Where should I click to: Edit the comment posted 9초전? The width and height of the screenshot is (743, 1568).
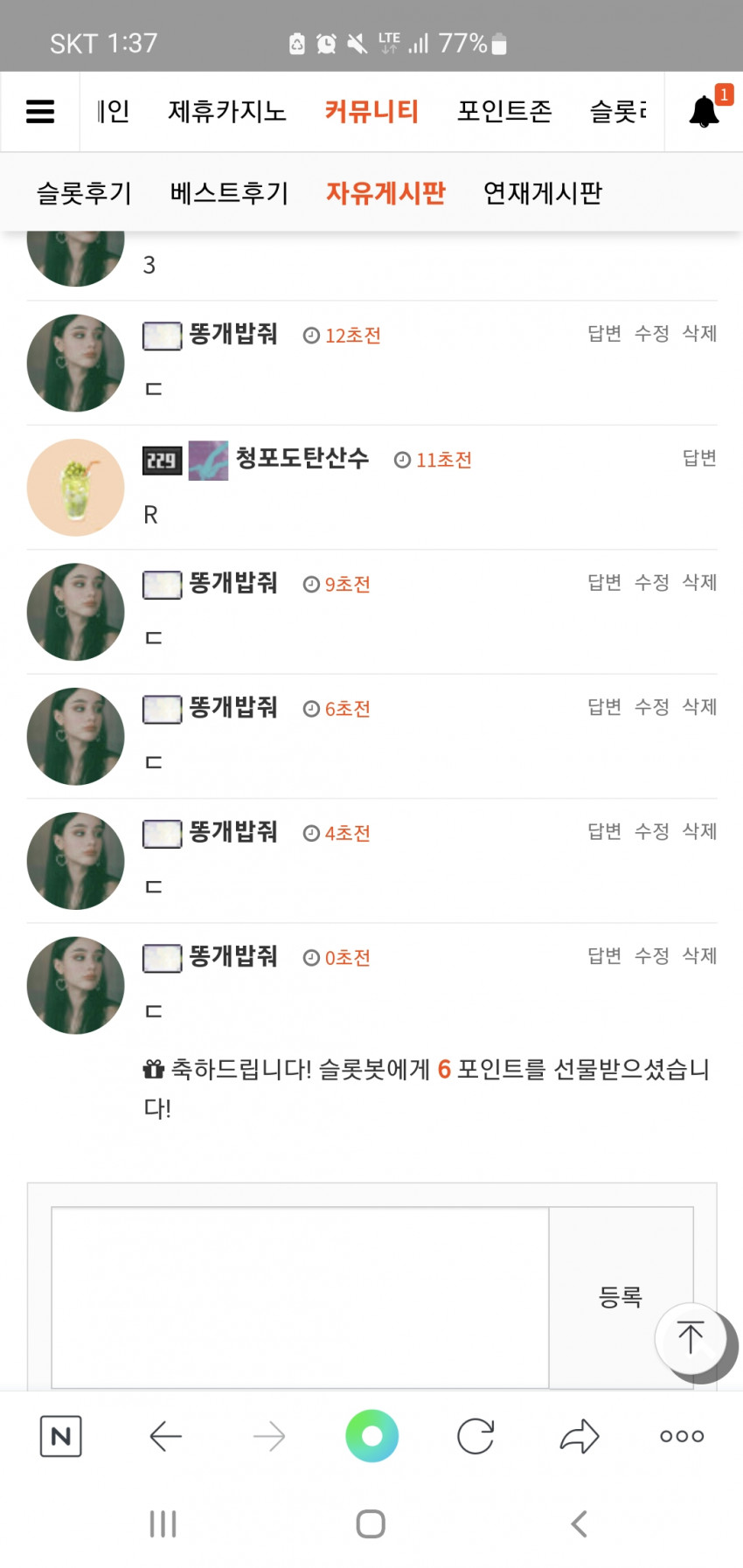pyautogui.click(x=651, y=582)
